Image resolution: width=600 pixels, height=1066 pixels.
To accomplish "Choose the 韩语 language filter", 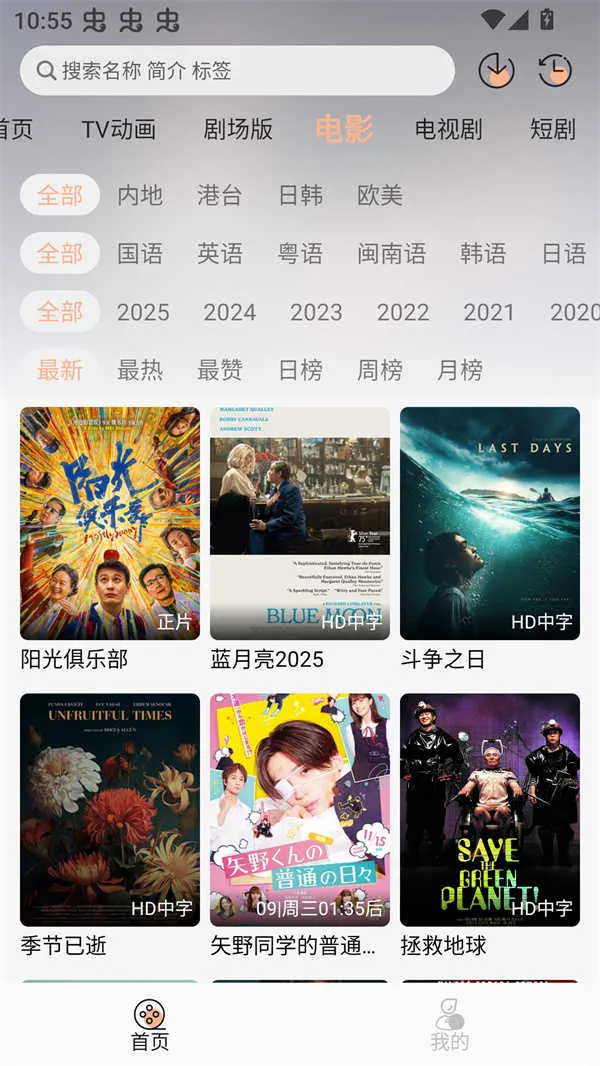I will click(x=483, y=253).
